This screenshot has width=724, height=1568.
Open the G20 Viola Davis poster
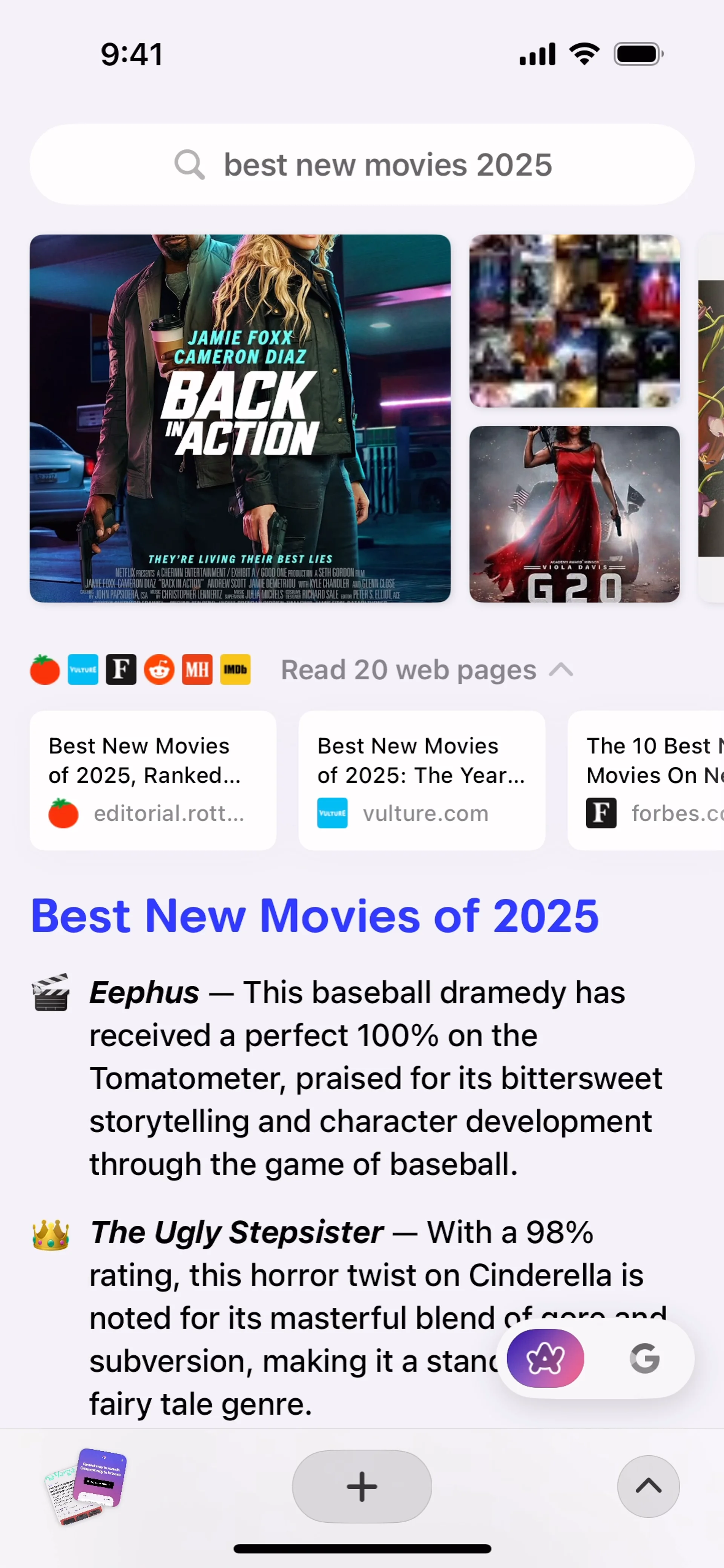pos(574,514)
